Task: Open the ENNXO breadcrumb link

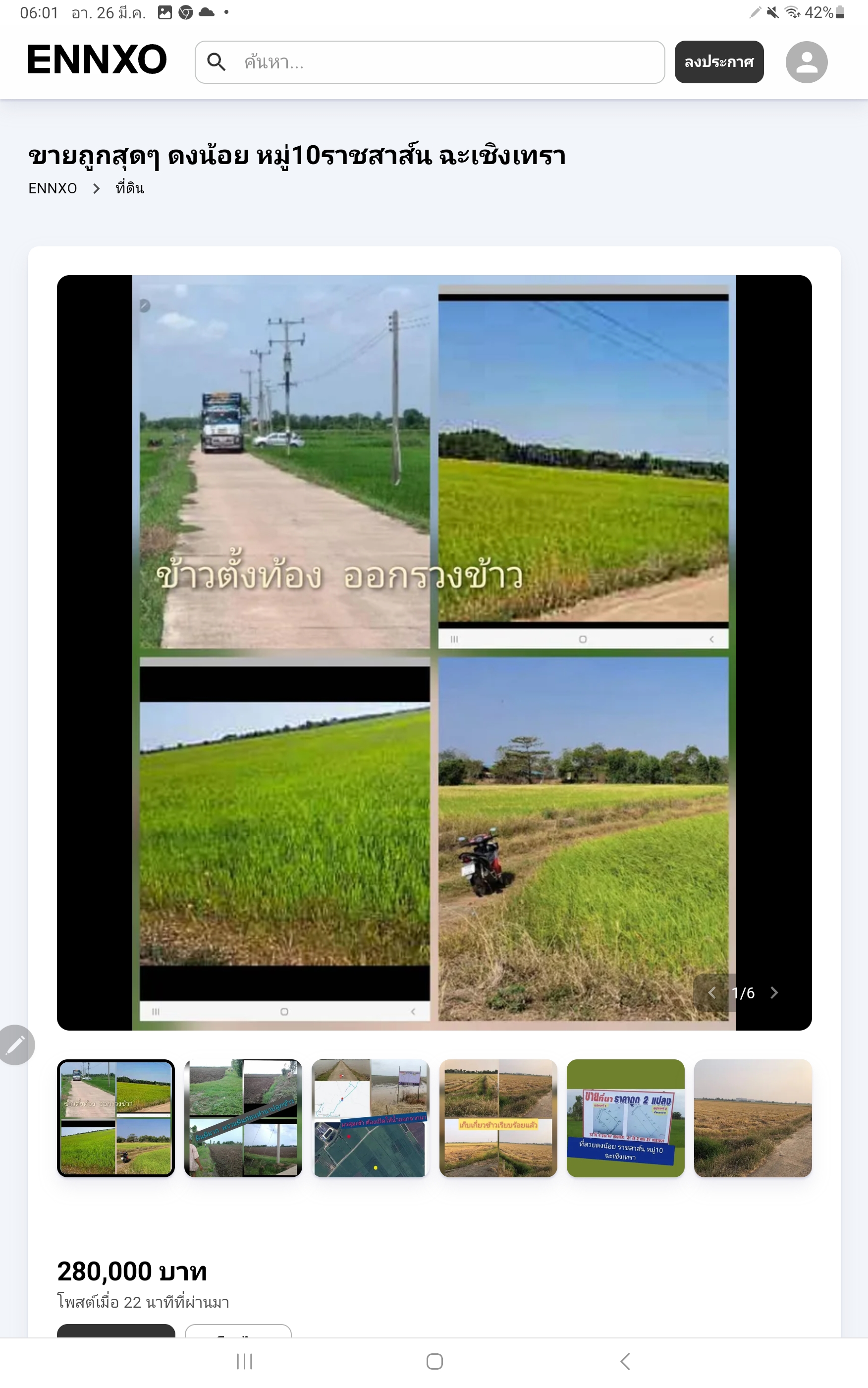Action: pos(52,188)
